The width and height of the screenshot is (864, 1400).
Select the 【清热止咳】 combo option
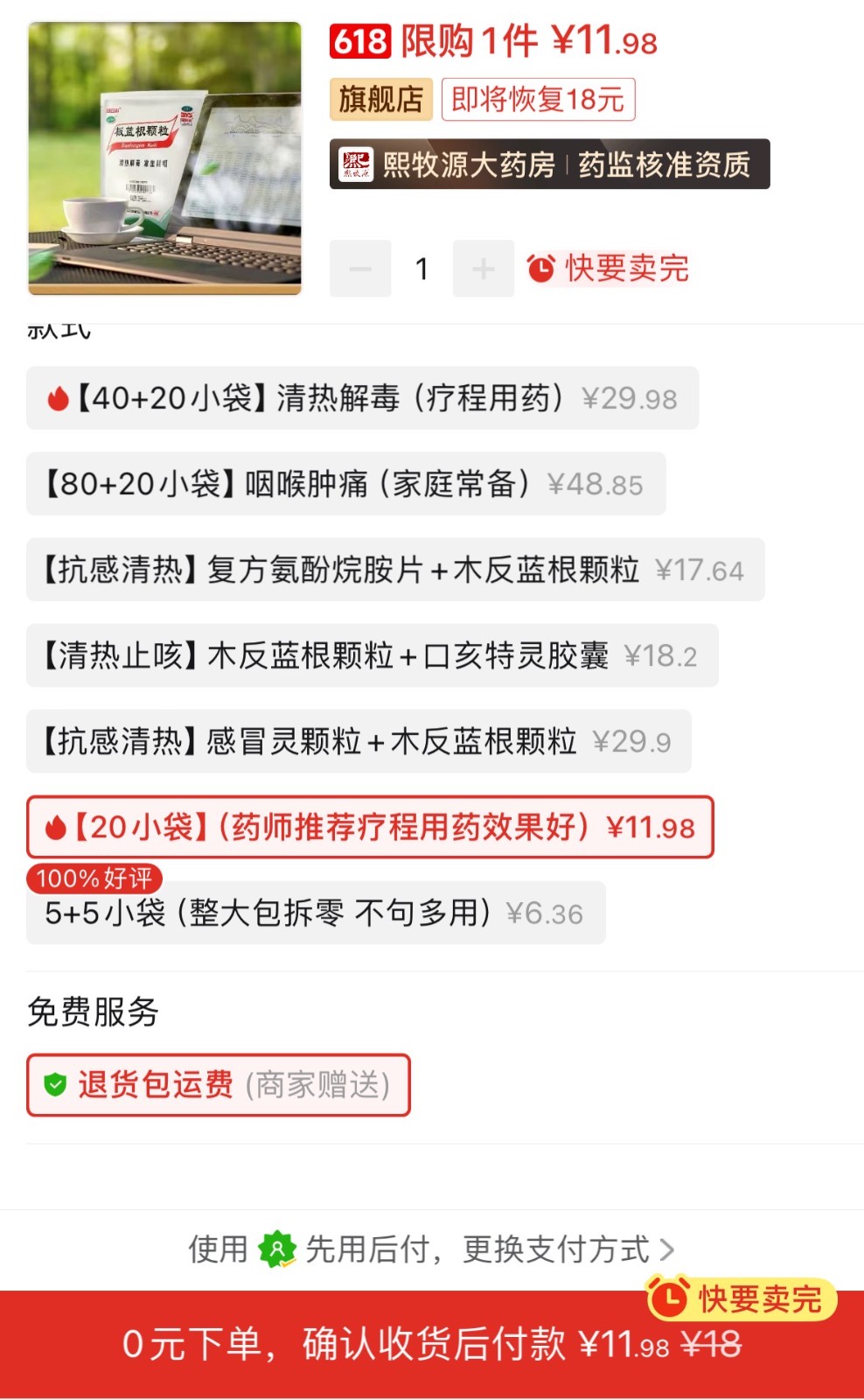[373, 655]
